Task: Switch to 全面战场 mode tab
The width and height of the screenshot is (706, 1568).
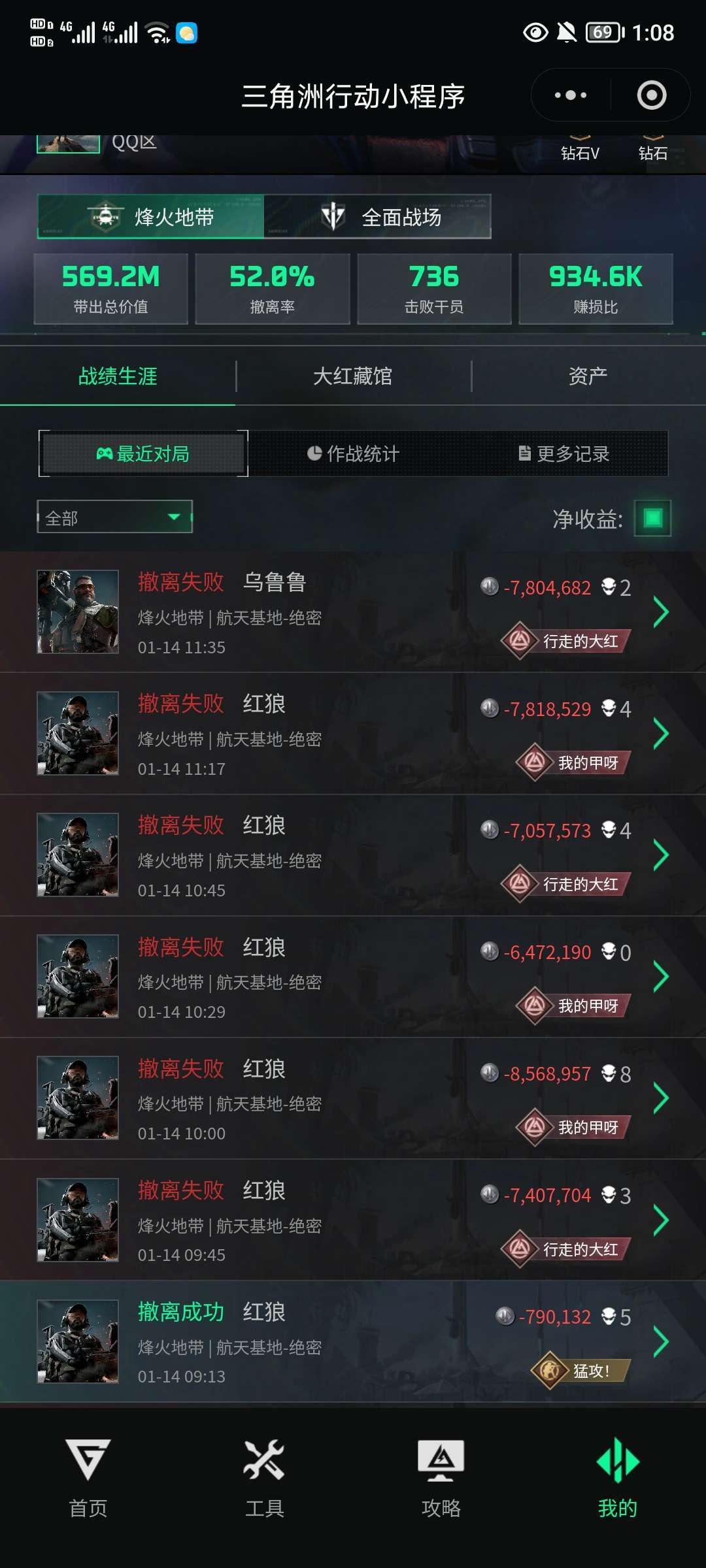Action: click(x=379, y=217)
